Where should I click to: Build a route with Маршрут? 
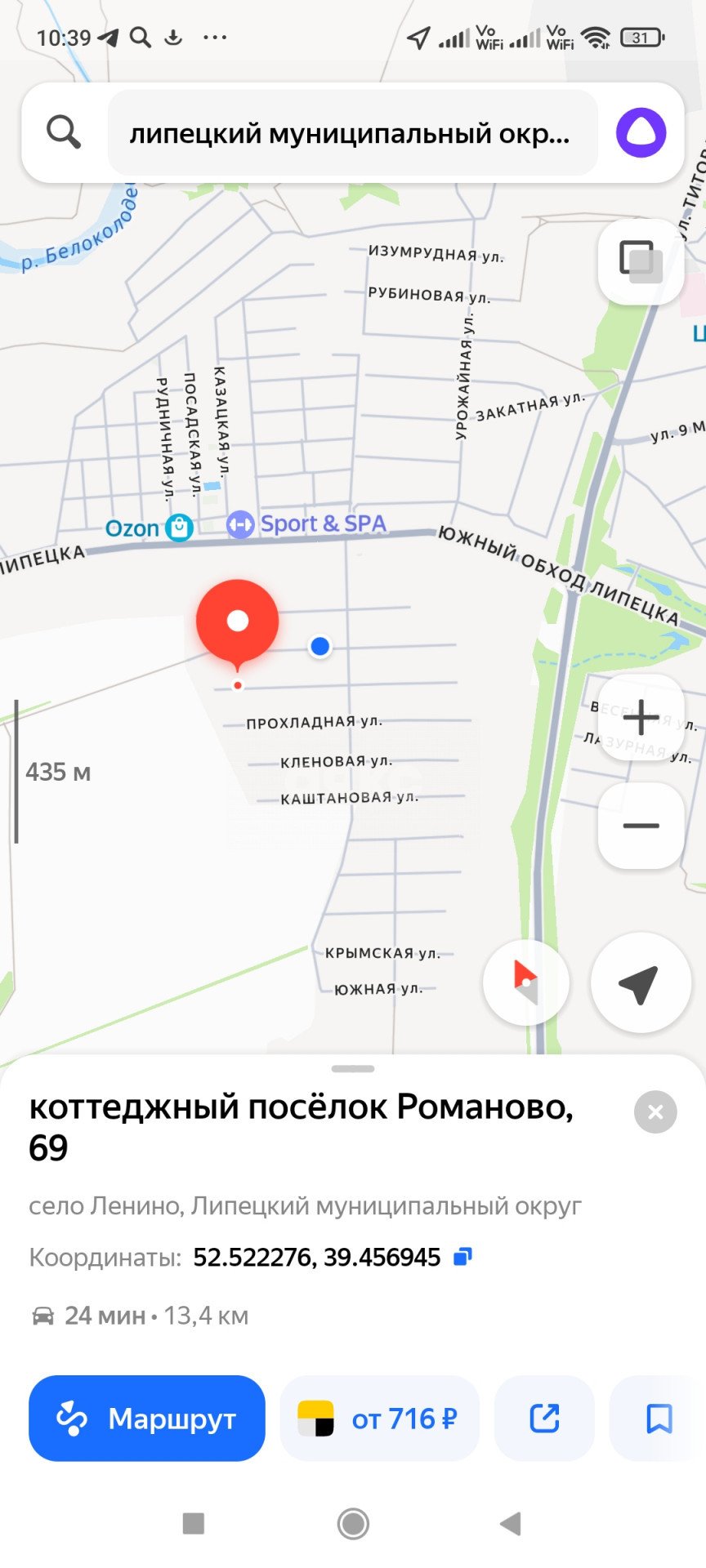pyautogui.click(x=147, y=1419)
